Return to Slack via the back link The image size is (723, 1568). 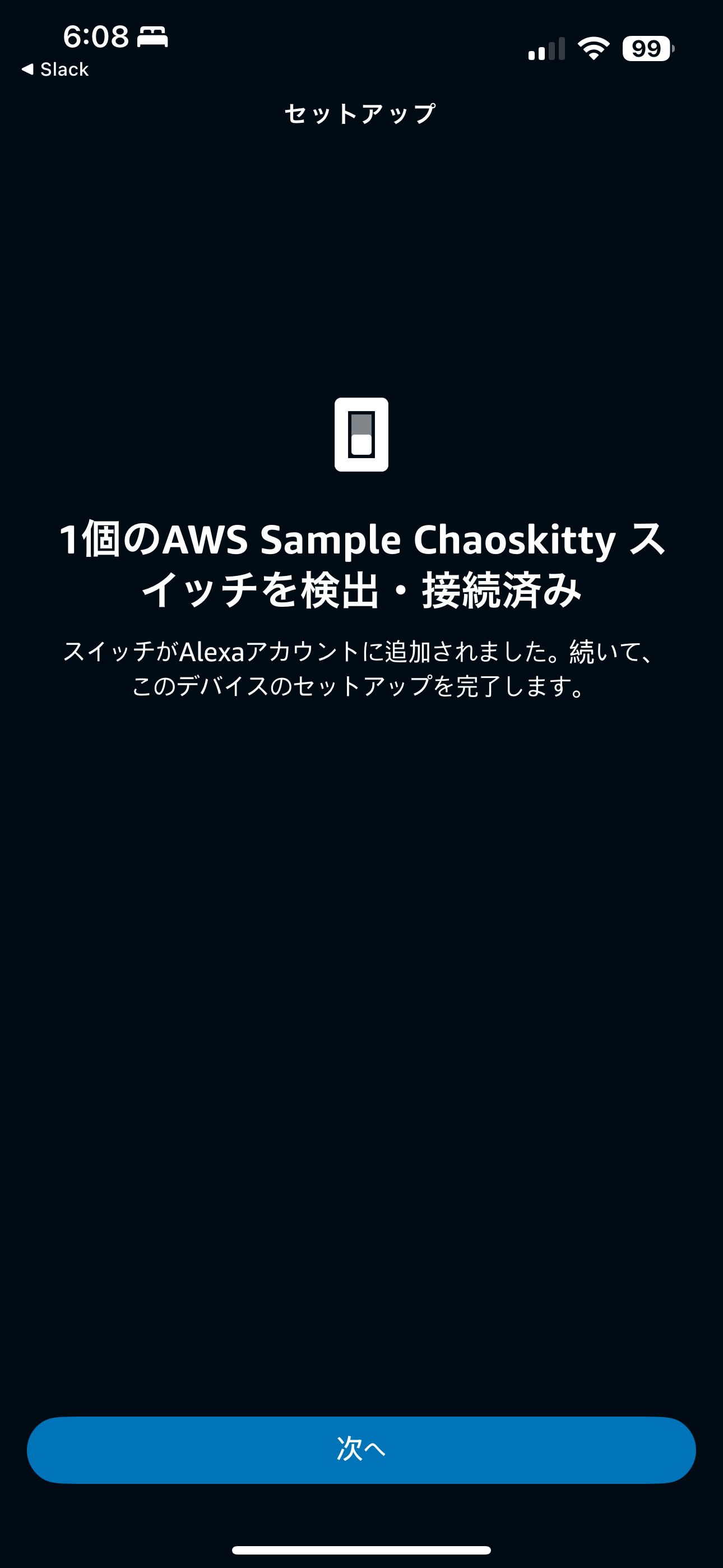tap(55, 70)
